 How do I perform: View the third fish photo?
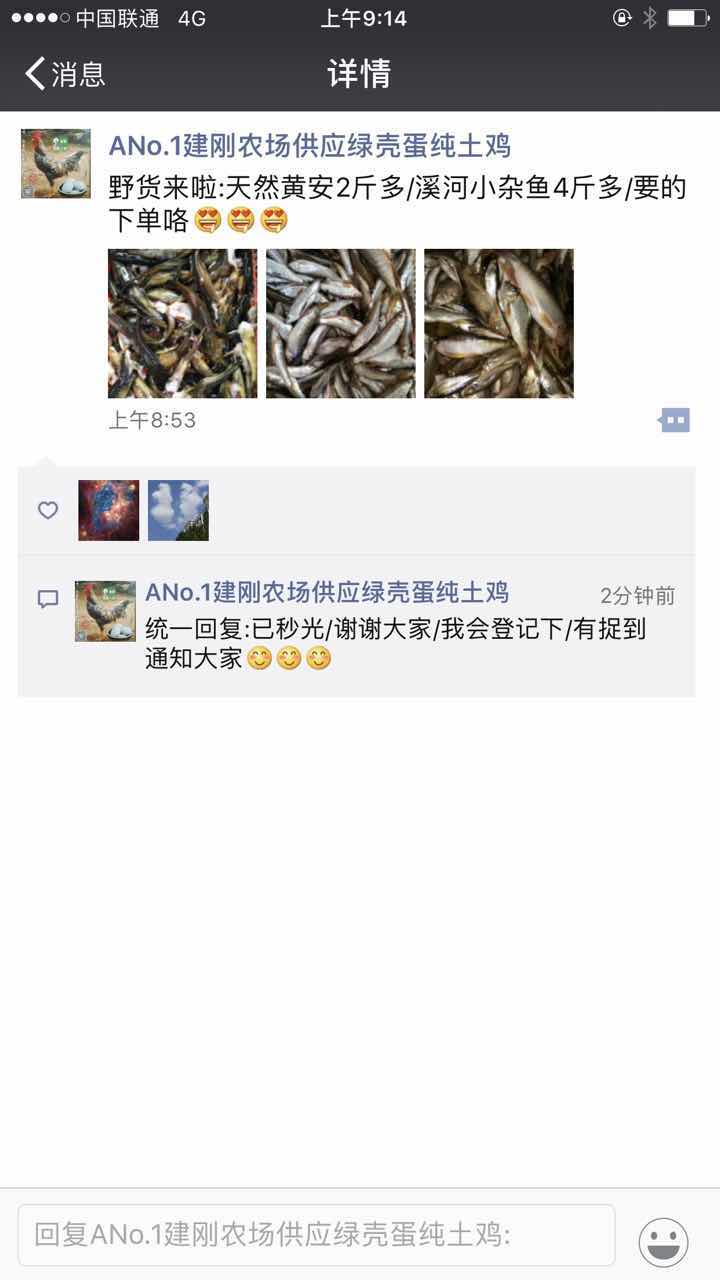click(498, 323)
